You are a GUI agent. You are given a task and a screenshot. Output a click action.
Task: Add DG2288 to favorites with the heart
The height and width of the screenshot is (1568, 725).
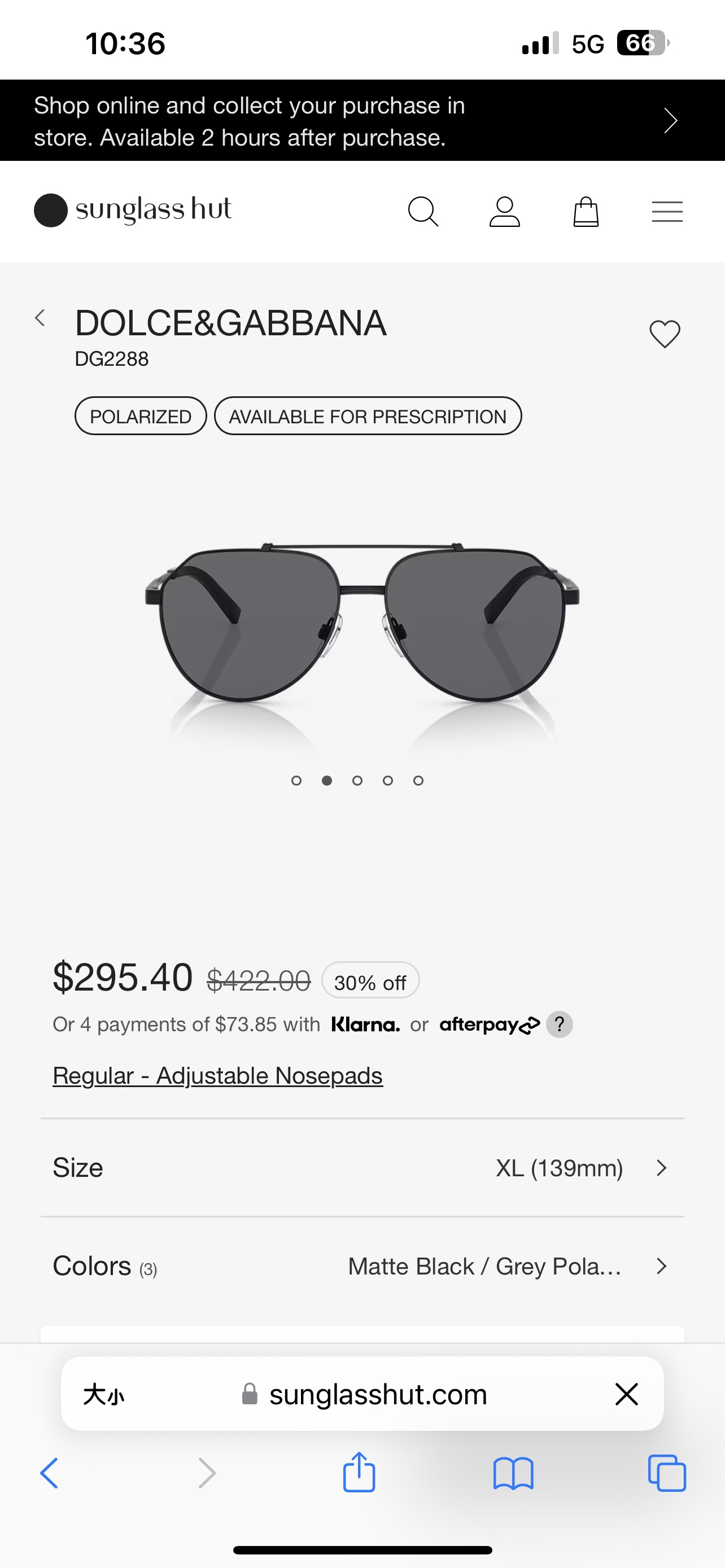(665, 334)
